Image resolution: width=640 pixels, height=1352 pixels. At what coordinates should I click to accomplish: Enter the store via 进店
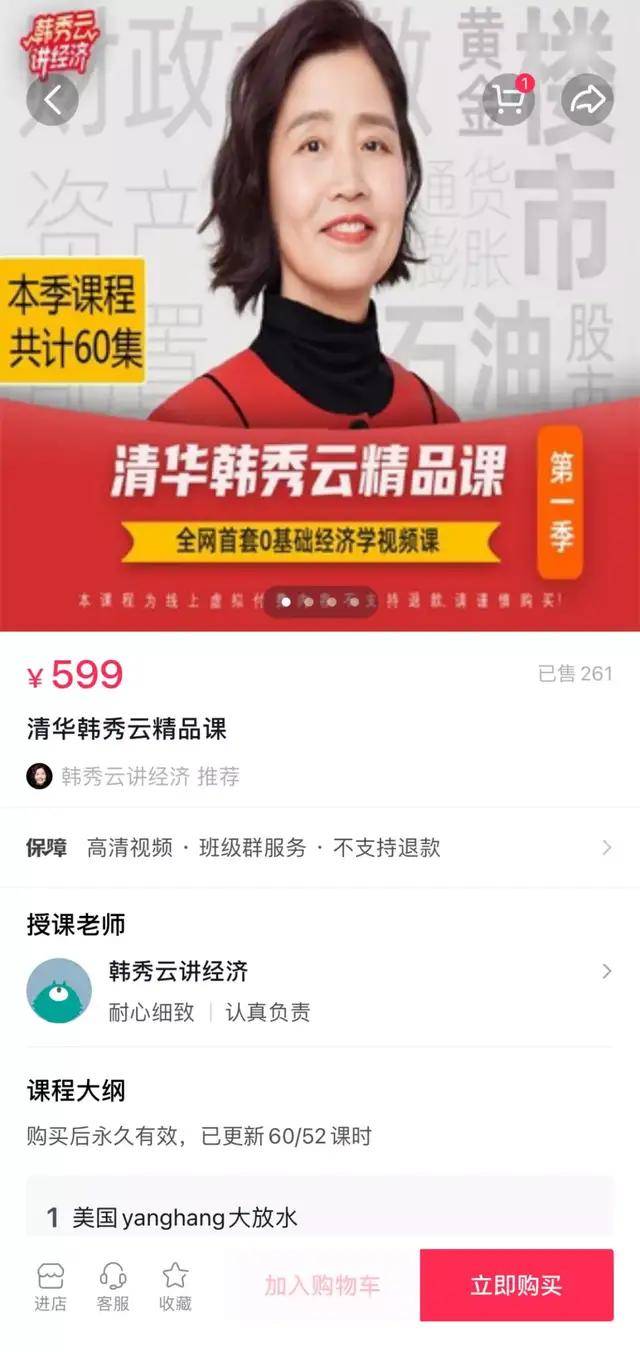tap(50, 1286)
